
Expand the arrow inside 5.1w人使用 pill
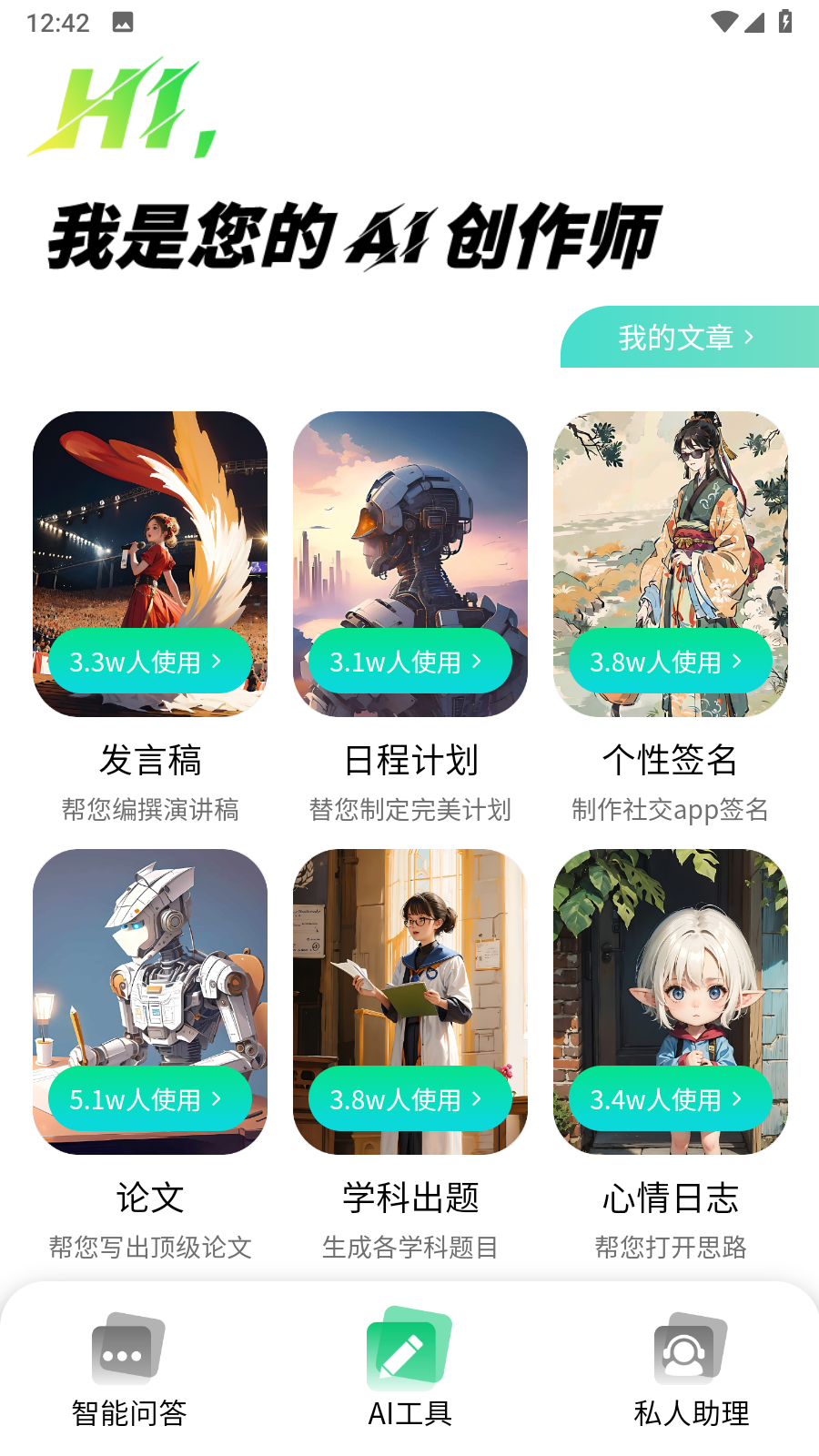(x=216, y=1099)
